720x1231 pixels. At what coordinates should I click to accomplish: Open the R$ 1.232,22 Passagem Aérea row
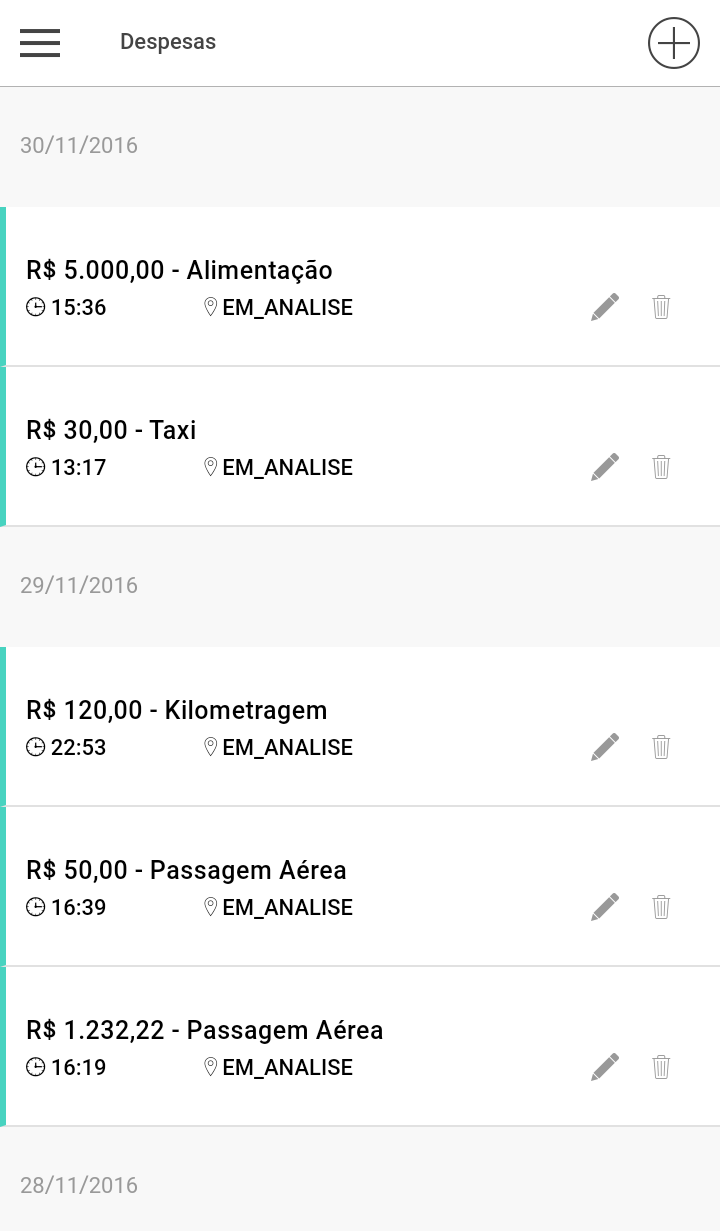(360, 1047)
